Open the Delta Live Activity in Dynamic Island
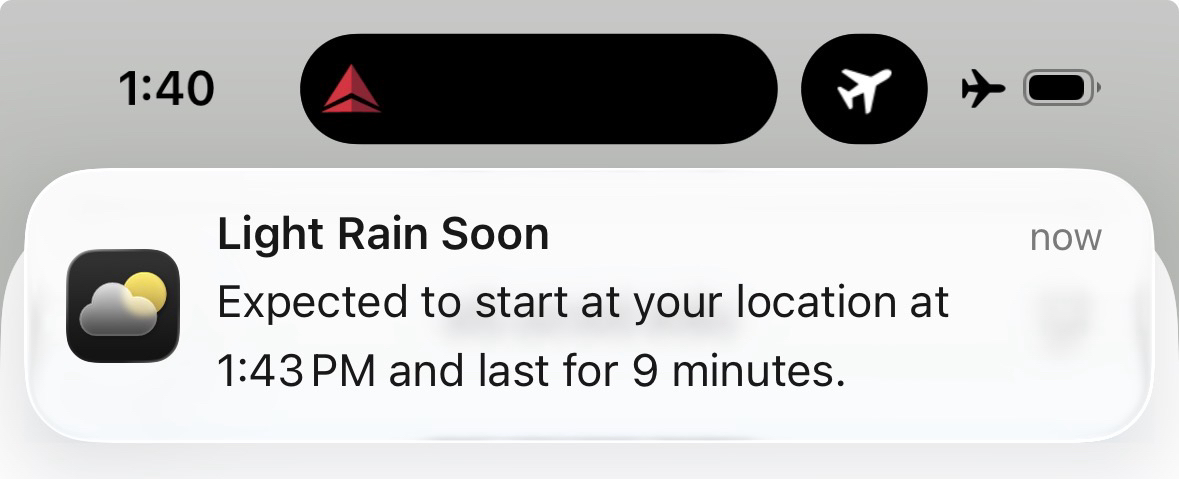1179x479 pixels. point(538,89)
